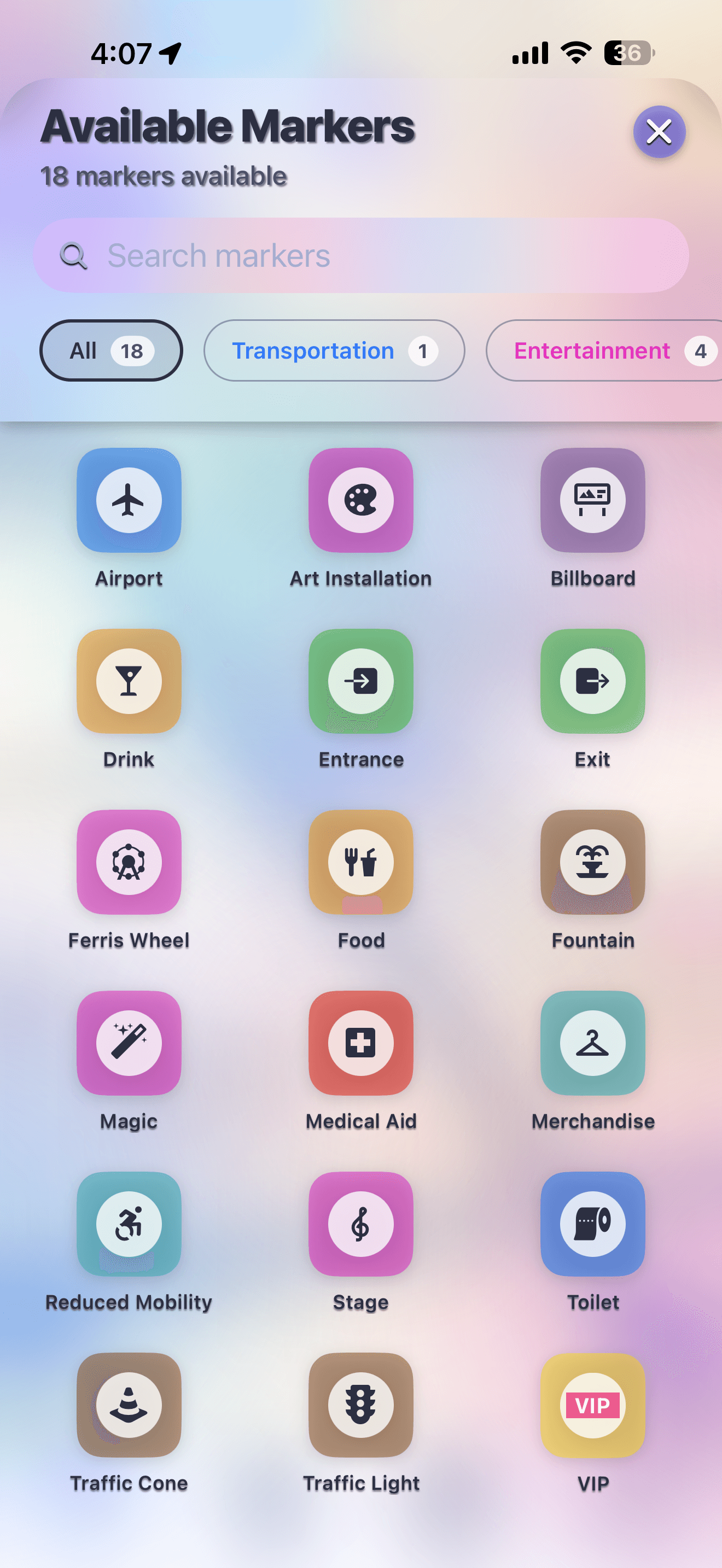722x1568 pixels.
Task: Filter markers by Transportation
Action: tap(334, 350)
